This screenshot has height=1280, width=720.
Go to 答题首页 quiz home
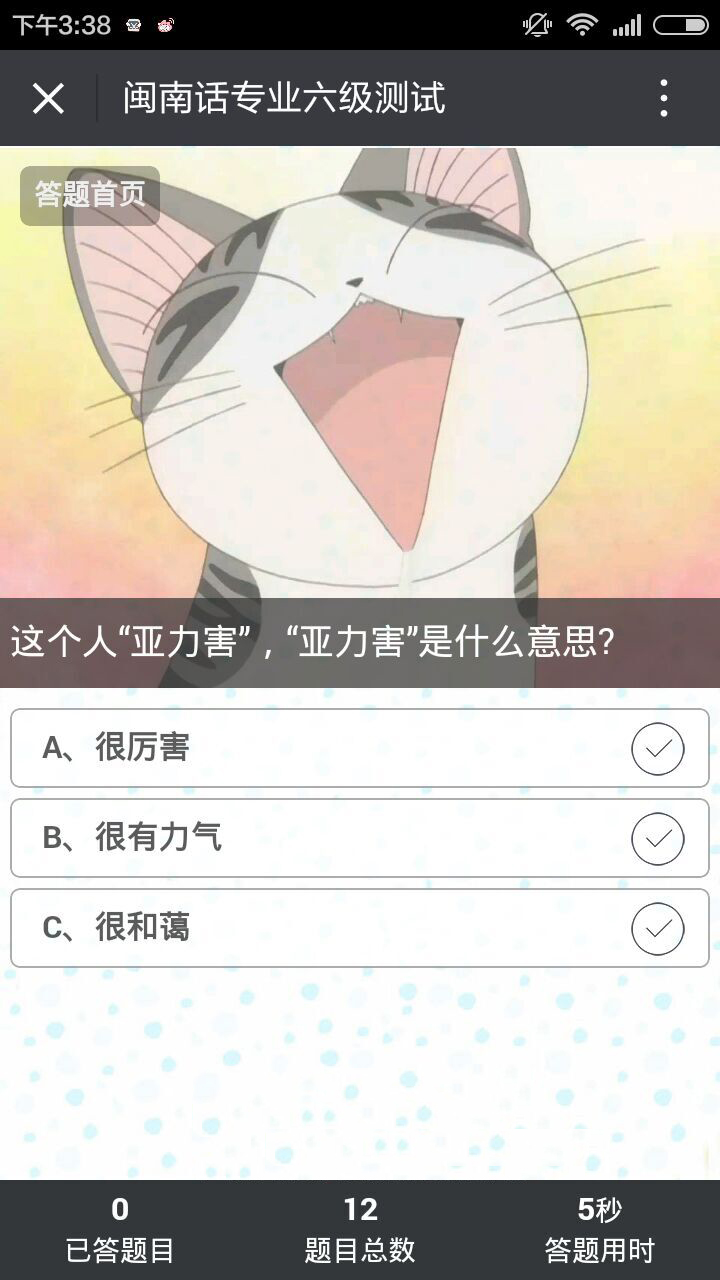coord(90,195)
